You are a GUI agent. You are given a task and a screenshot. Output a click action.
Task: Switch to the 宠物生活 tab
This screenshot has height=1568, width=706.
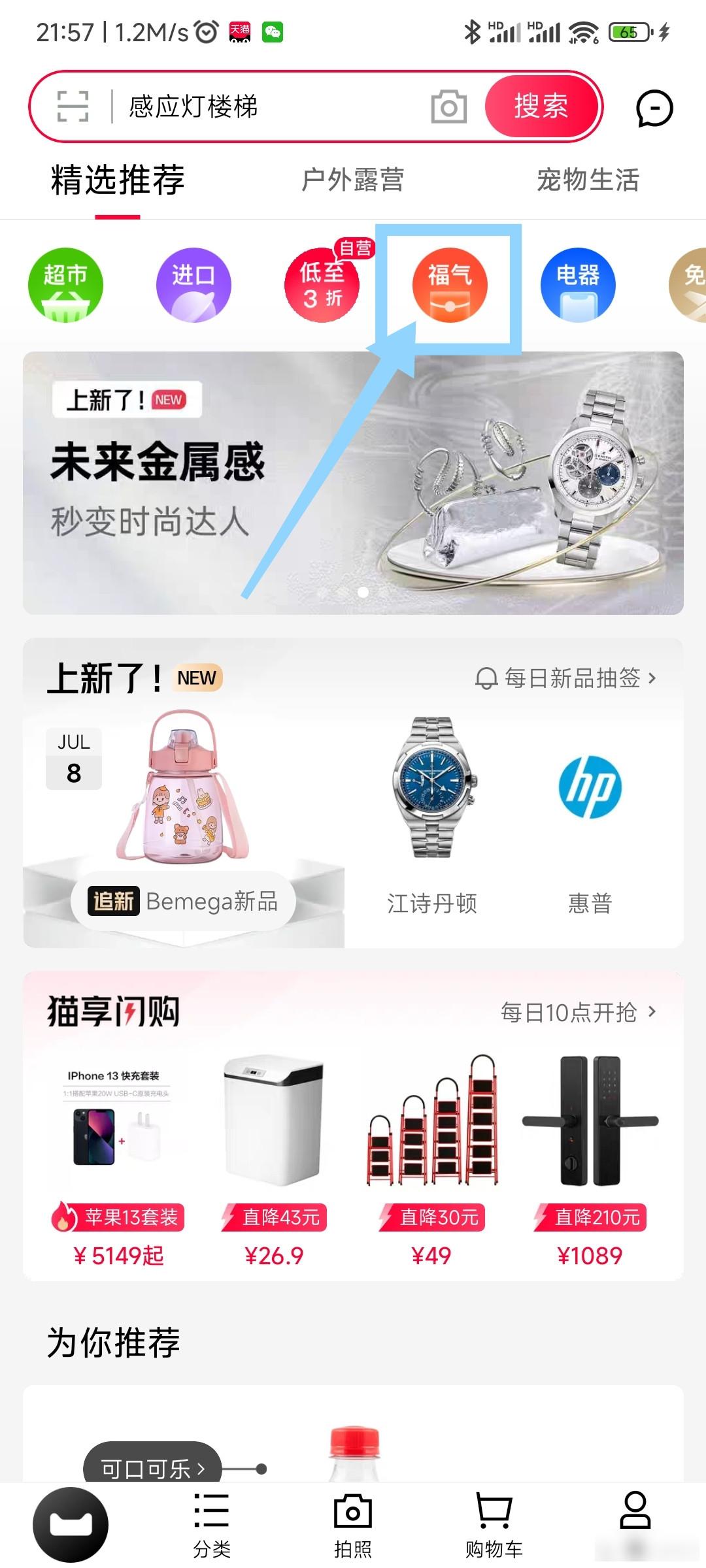pos(588,180)
